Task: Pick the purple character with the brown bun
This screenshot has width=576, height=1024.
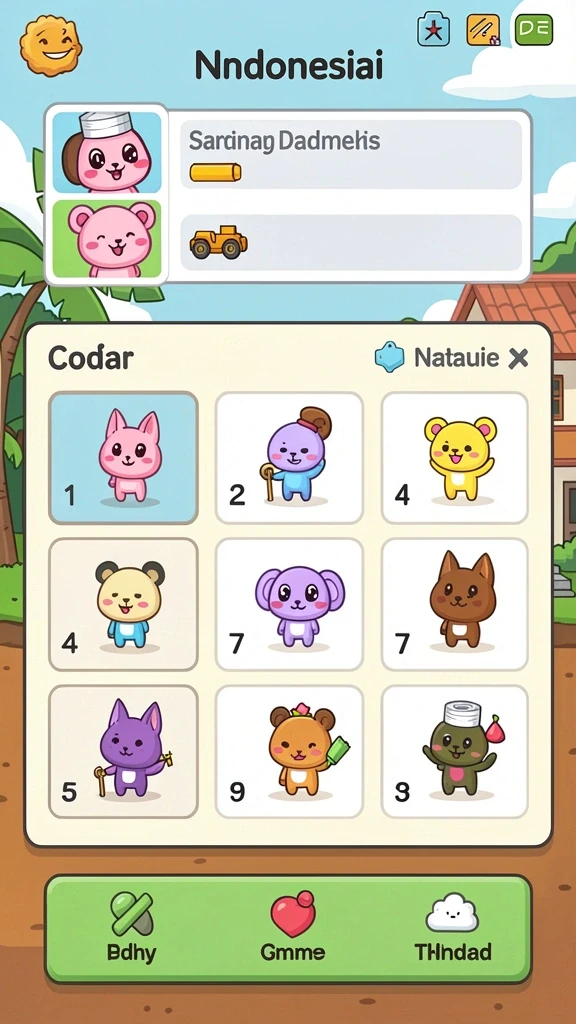Action: (289, 458)
